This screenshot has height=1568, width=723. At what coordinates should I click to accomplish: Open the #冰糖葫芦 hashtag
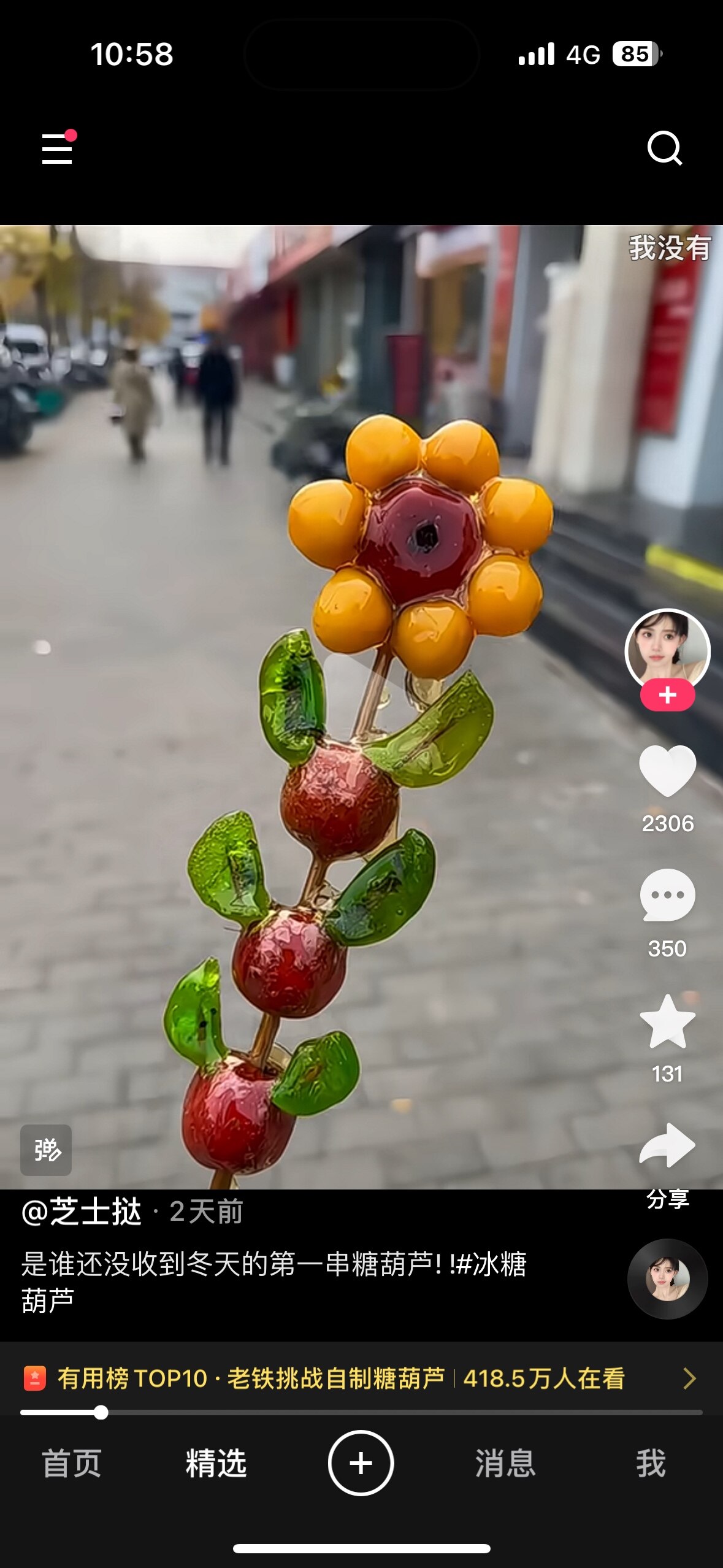point(491,1265)
